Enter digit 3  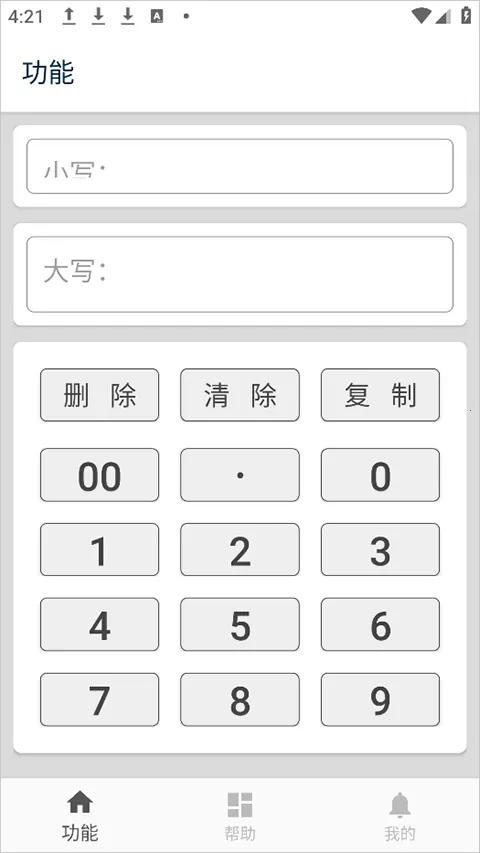(380, 549)
